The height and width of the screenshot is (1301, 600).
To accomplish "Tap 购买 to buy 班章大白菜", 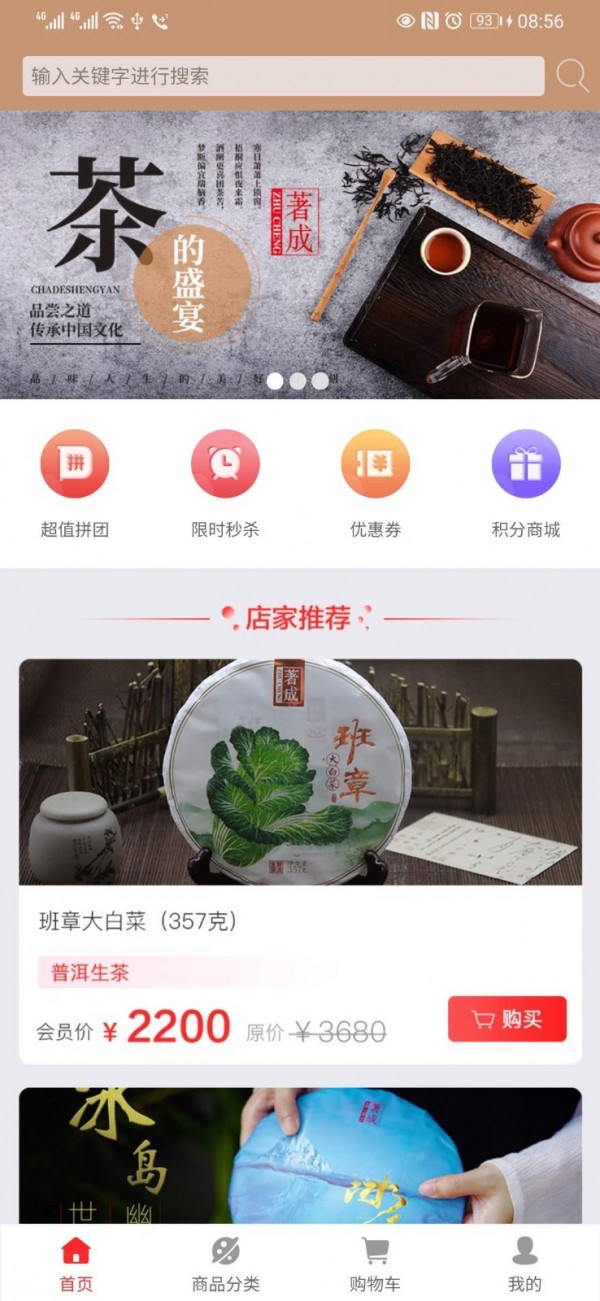I will pyautogui.click(x=507, y=1019).
